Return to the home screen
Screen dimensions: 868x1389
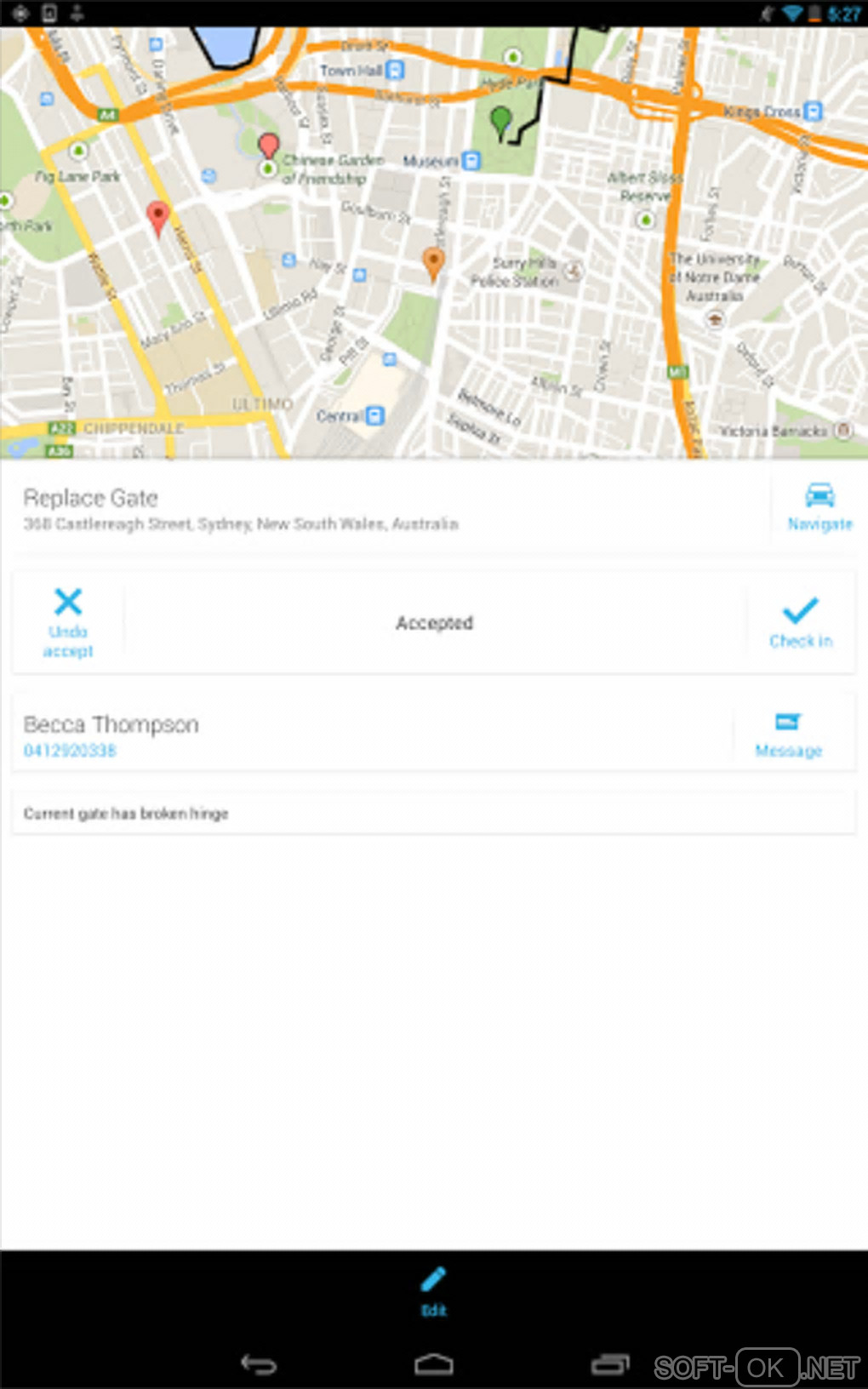[433, 1364]
